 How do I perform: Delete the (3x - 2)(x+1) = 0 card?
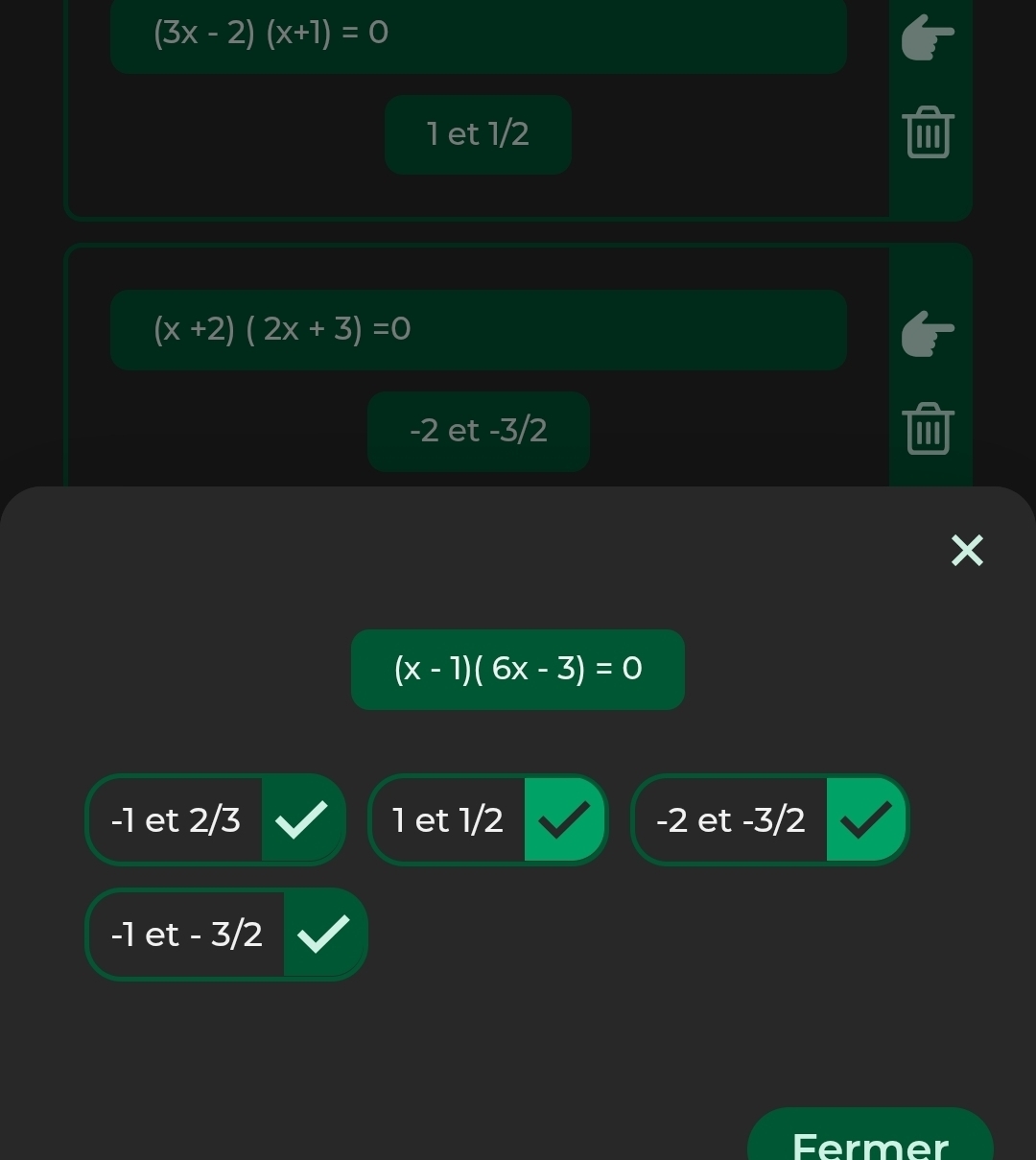[928, 132]
